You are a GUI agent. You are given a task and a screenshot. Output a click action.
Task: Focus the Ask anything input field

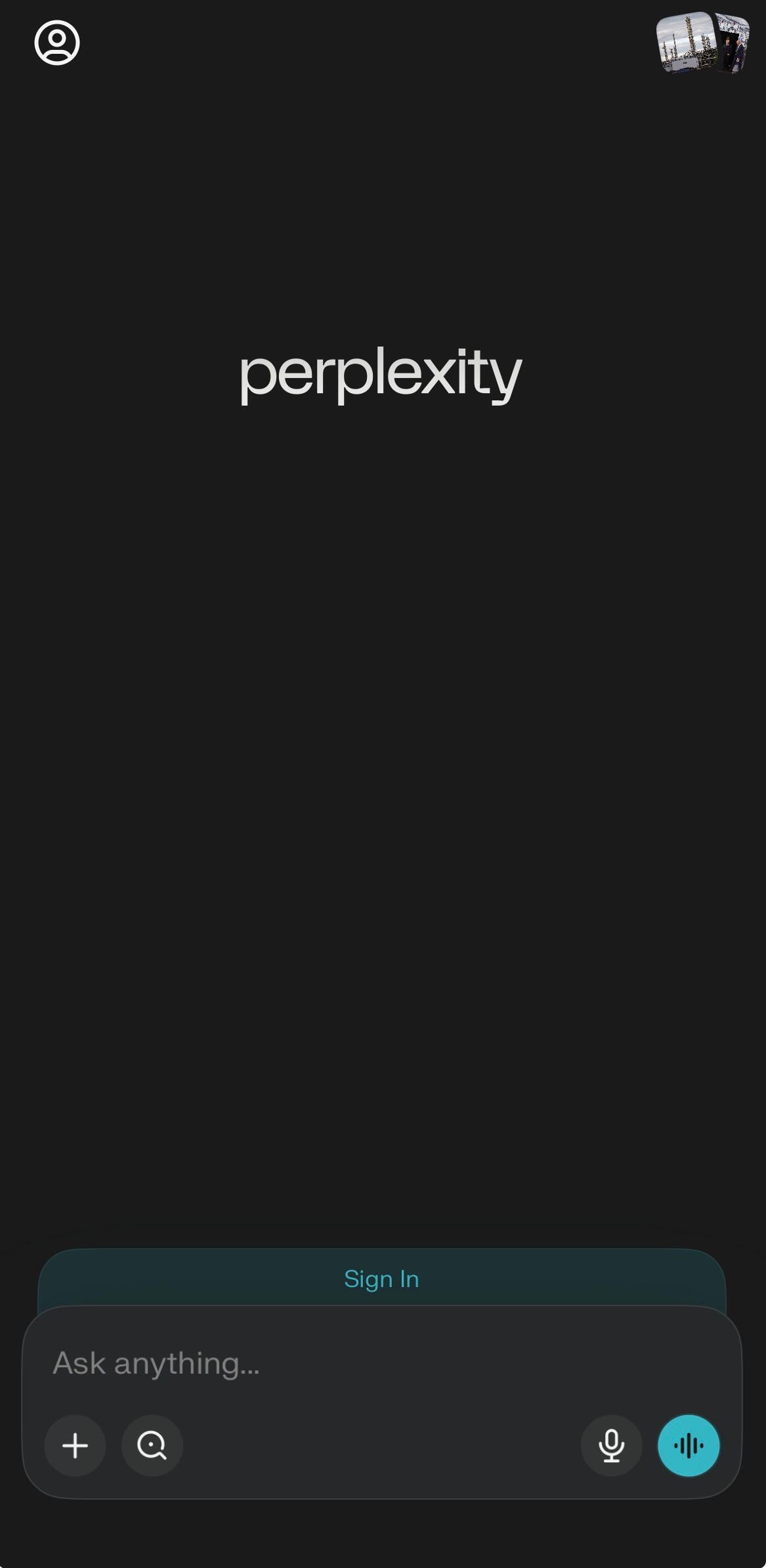pos(381,1363)
